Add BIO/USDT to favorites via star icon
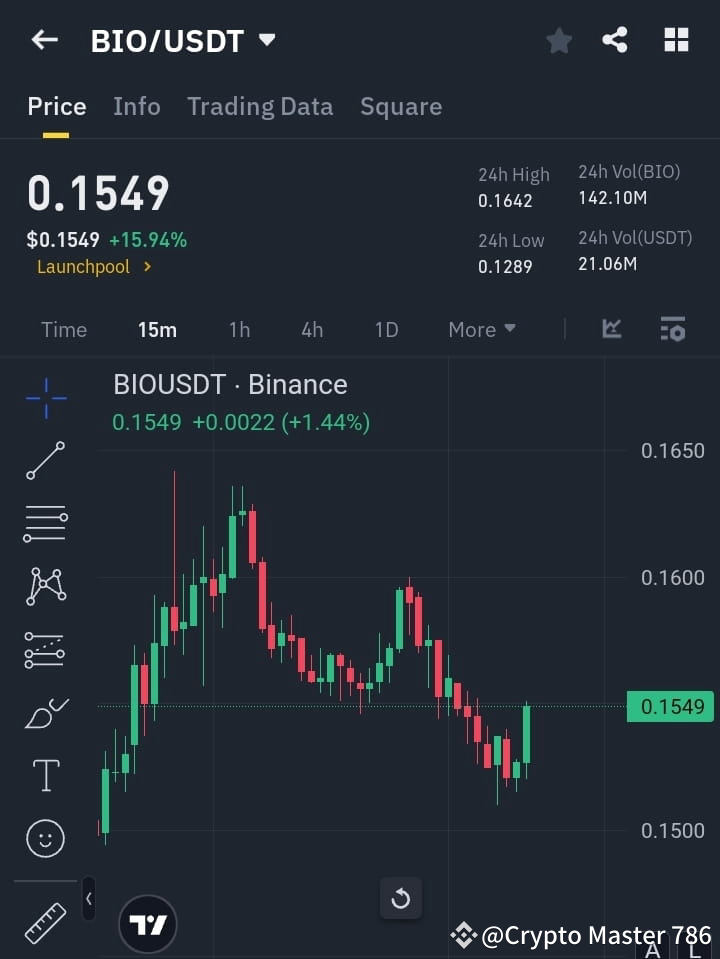720x959 pixels. (559, 40)
